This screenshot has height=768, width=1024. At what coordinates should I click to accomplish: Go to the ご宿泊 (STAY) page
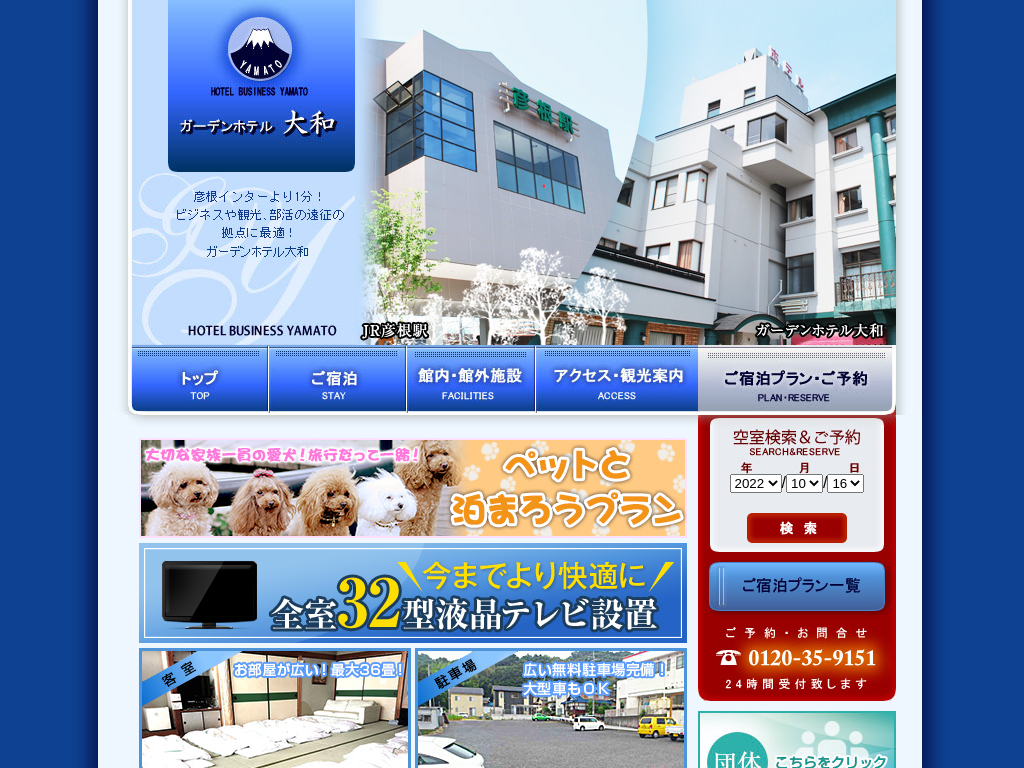(x=337, y=381)
